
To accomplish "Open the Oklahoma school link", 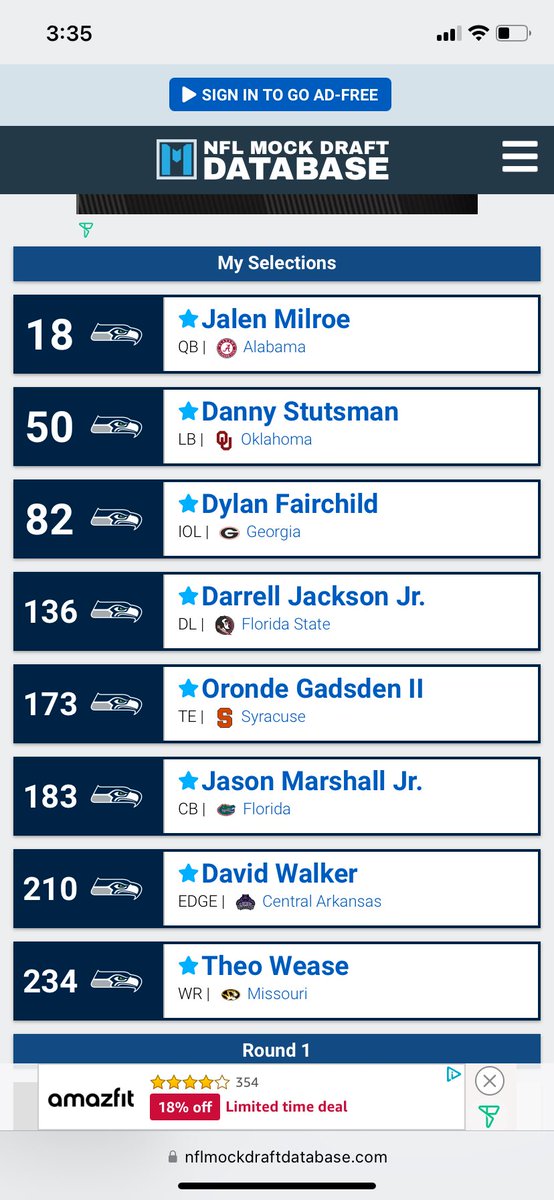I will click(x=276, y=439).
